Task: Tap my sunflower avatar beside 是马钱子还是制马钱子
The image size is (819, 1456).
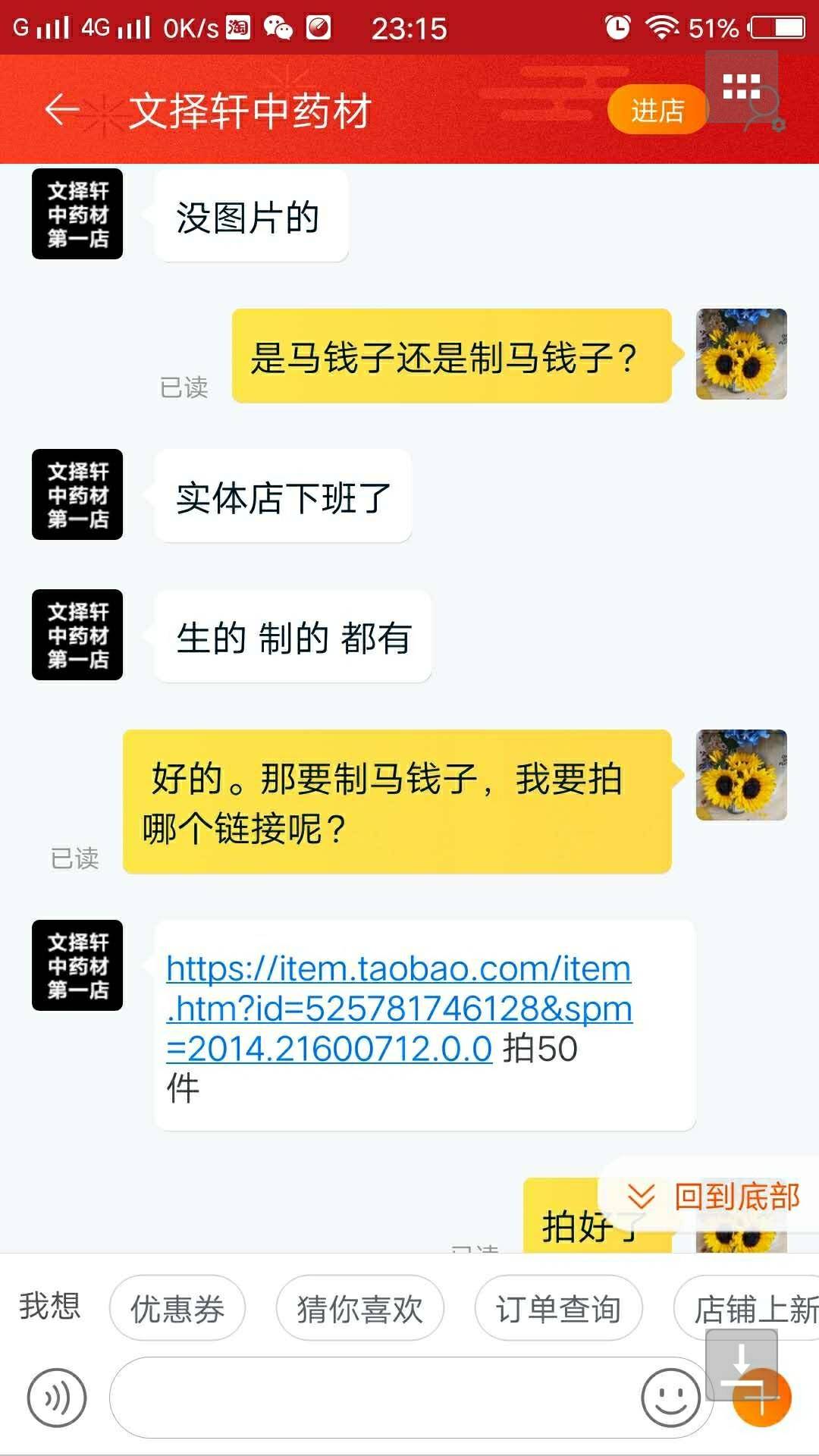Action: point(741,354)
